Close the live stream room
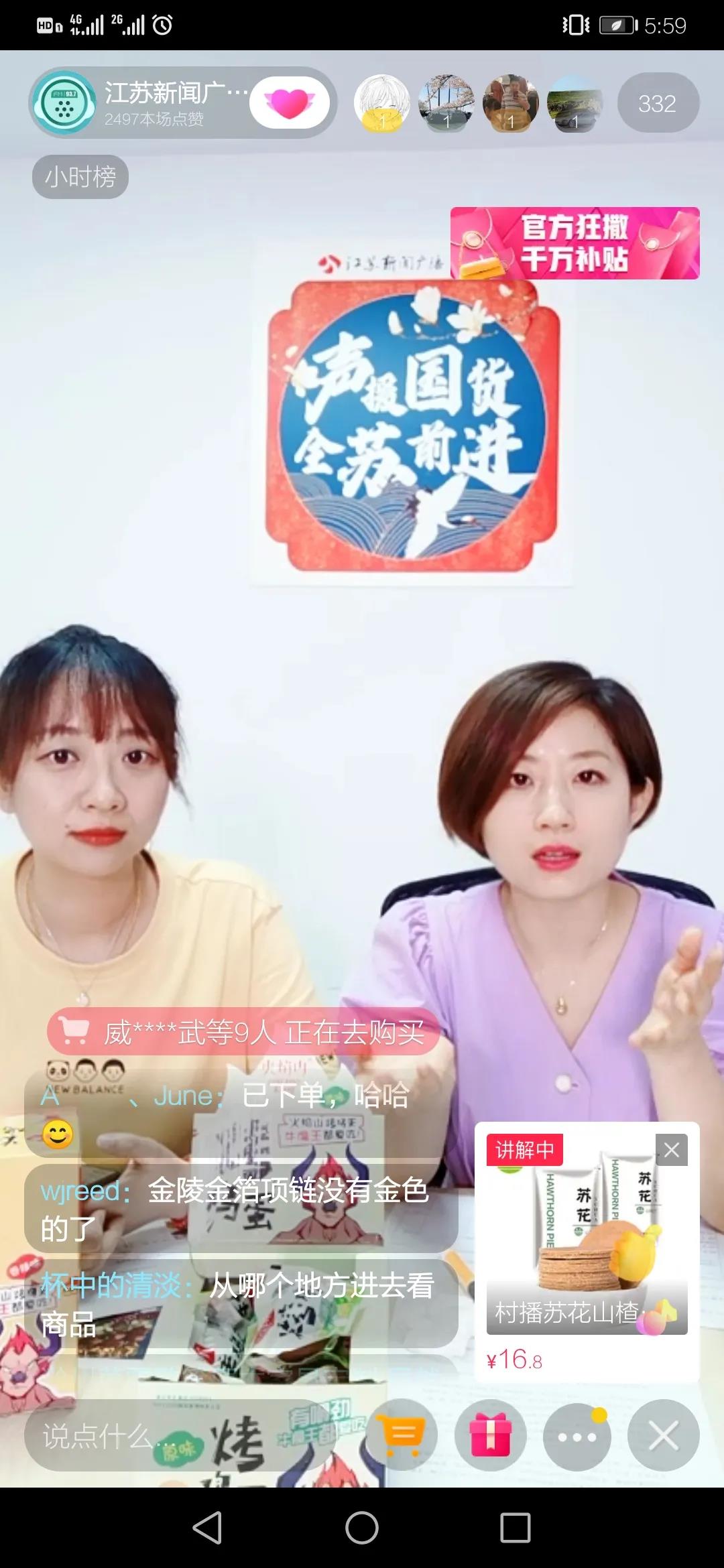Screen dimensions: 724x1568 [x=663, y=1436]
